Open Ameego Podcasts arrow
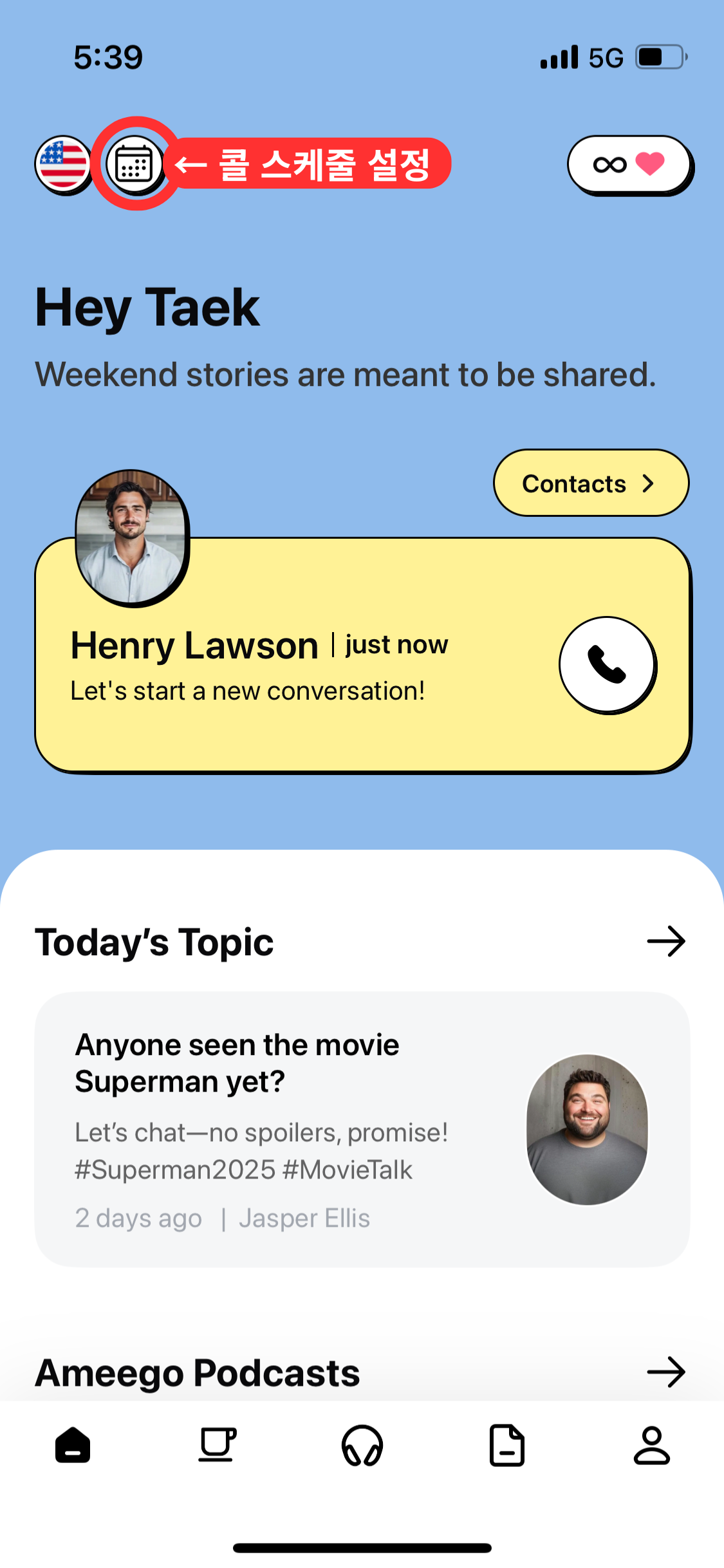Screen dimensions: 724x1568 pyautogui.click(x=666, y=1372)
